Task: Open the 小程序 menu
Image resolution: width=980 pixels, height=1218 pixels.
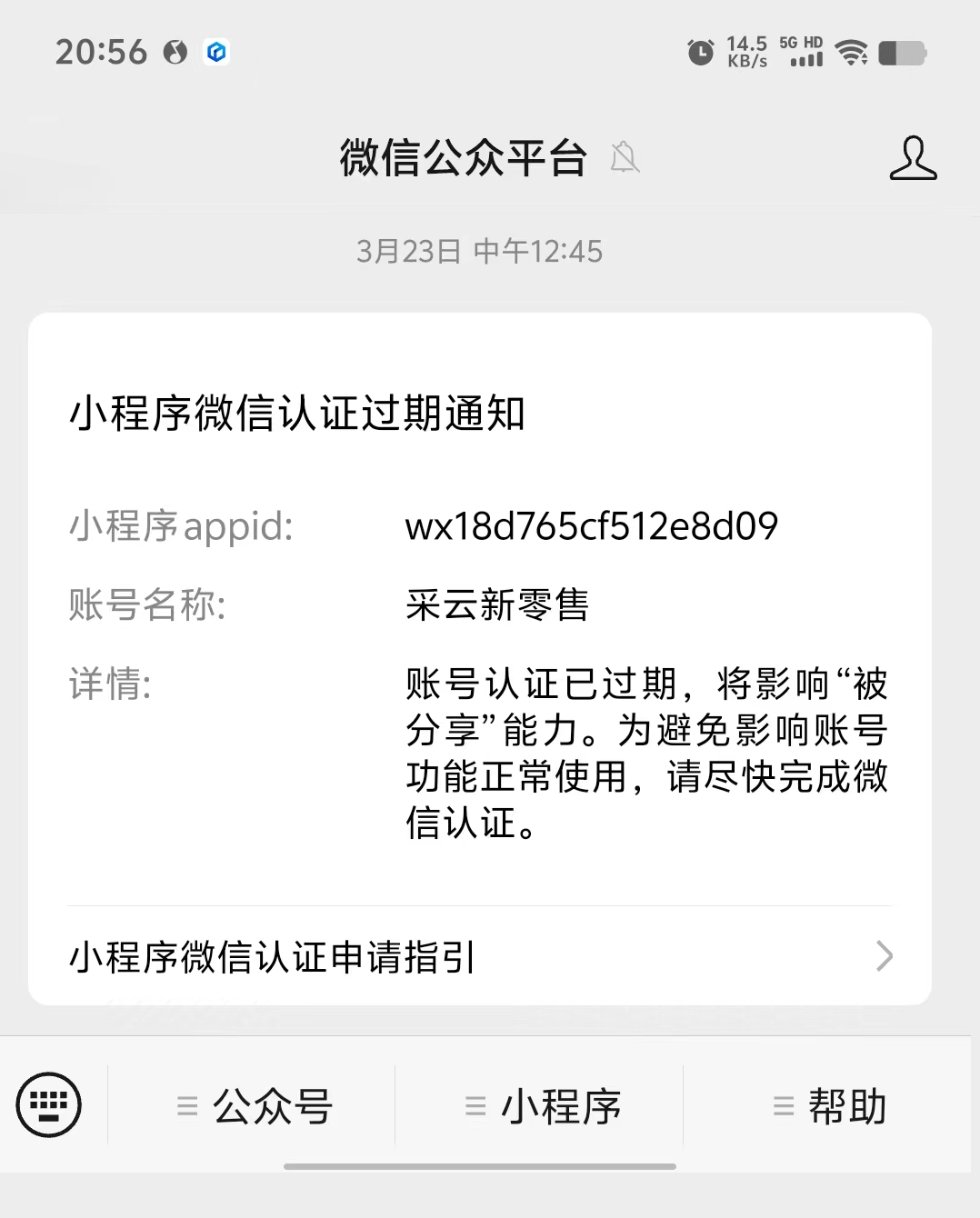Action: click(542, 1106)
